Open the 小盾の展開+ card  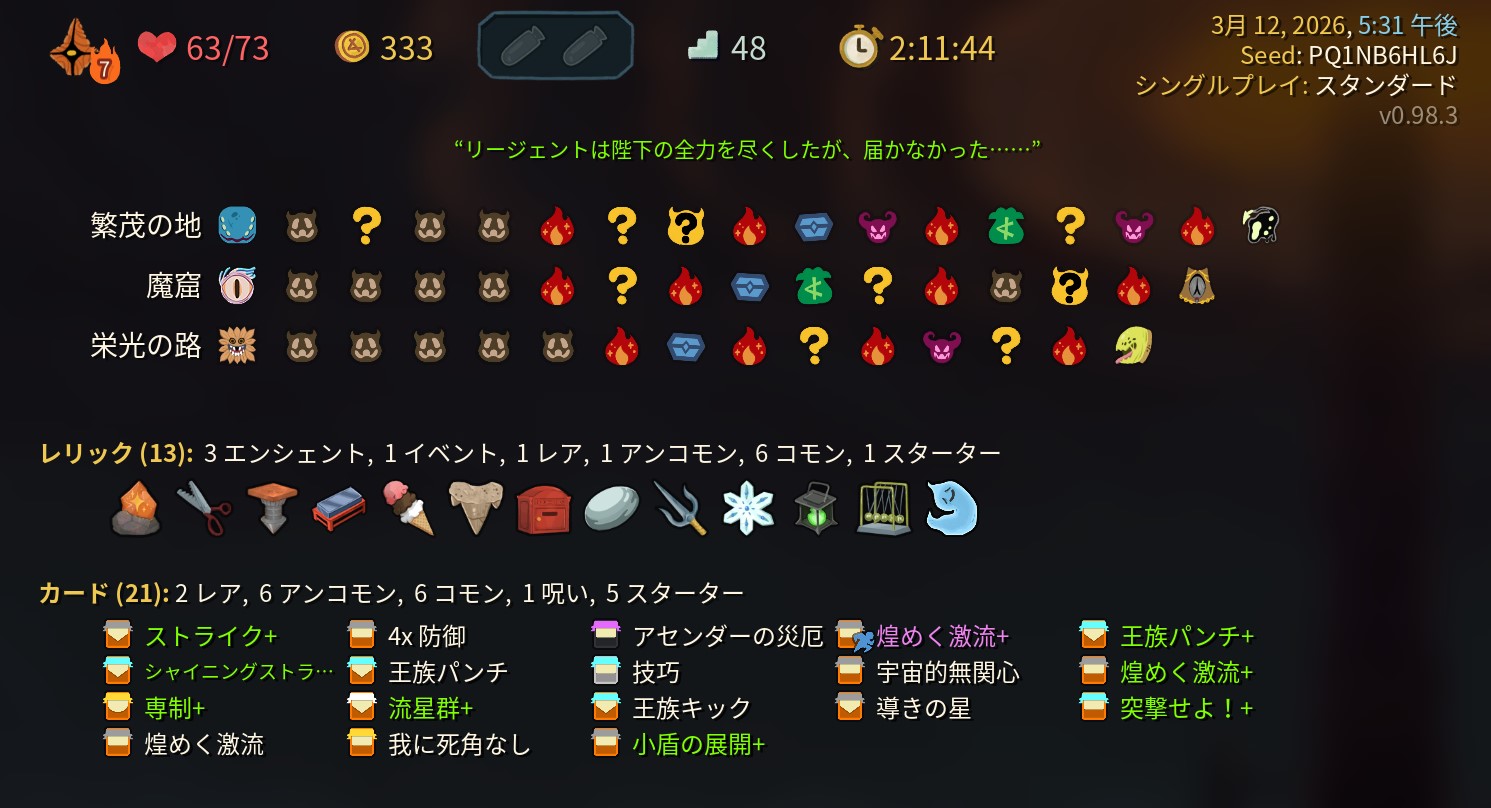pos(698,744)
